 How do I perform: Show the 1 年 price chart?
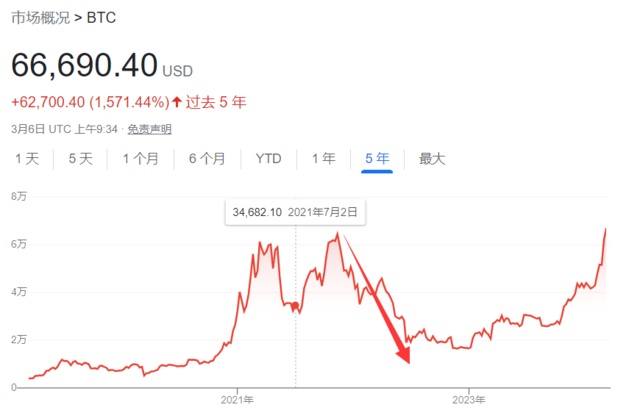click(323, 158)
